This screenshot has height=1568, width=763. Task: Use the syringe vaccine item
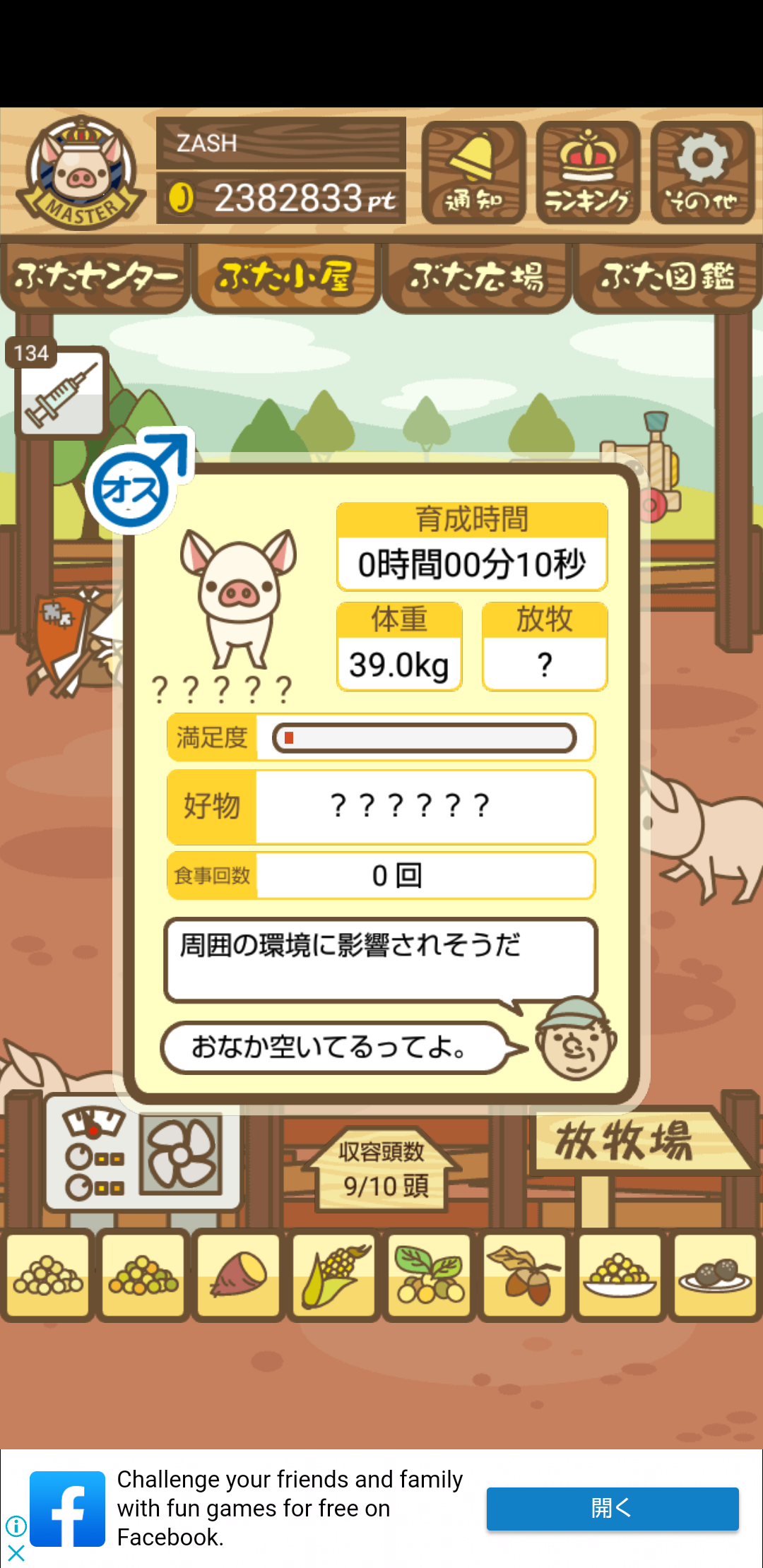[x=61, y=392]
